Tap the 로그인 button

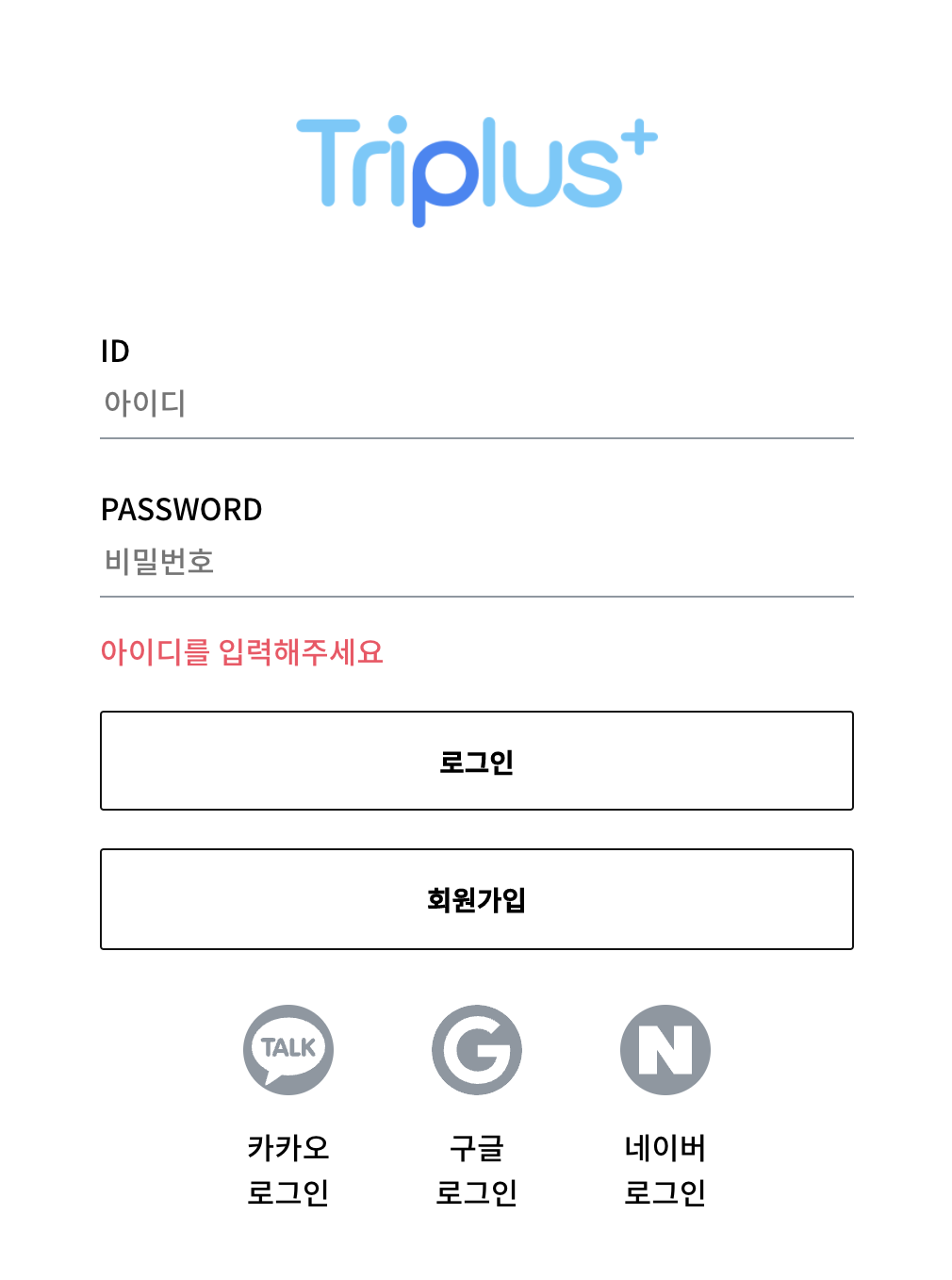tap(476, 761)
